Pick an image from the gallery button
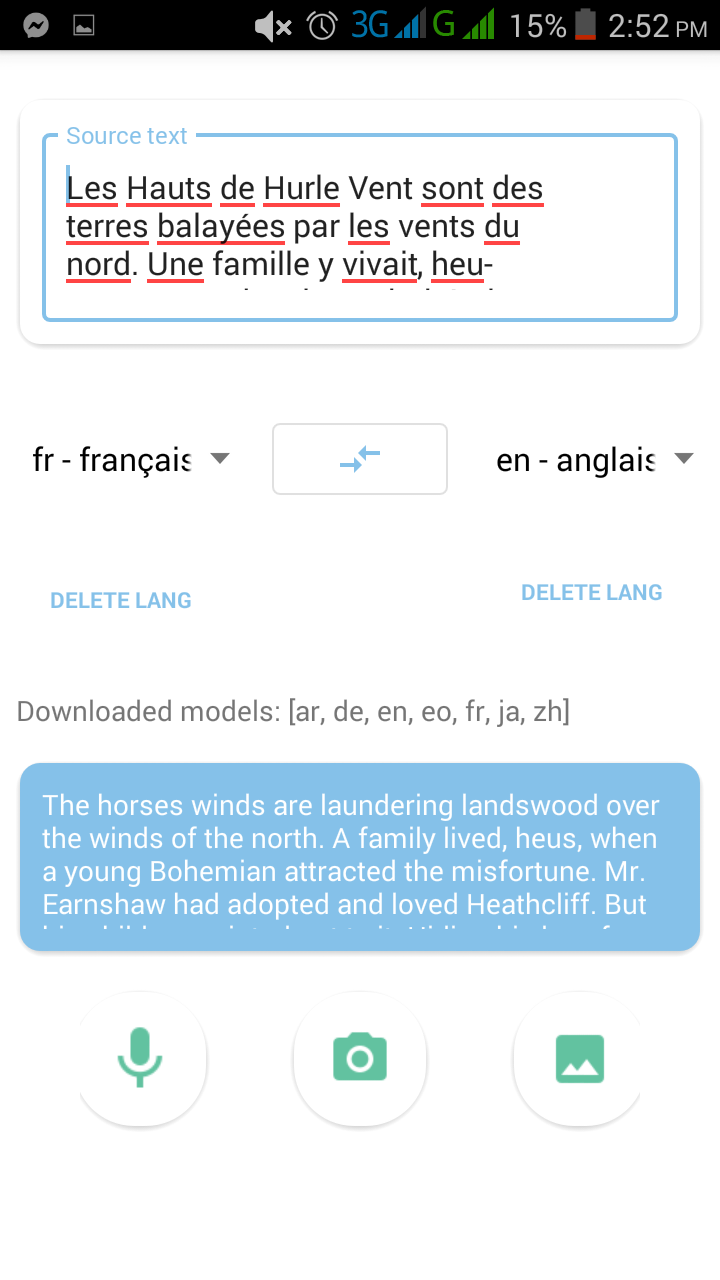The width and height of the screenshot is (720, 1280). [x=580, y=1058]
